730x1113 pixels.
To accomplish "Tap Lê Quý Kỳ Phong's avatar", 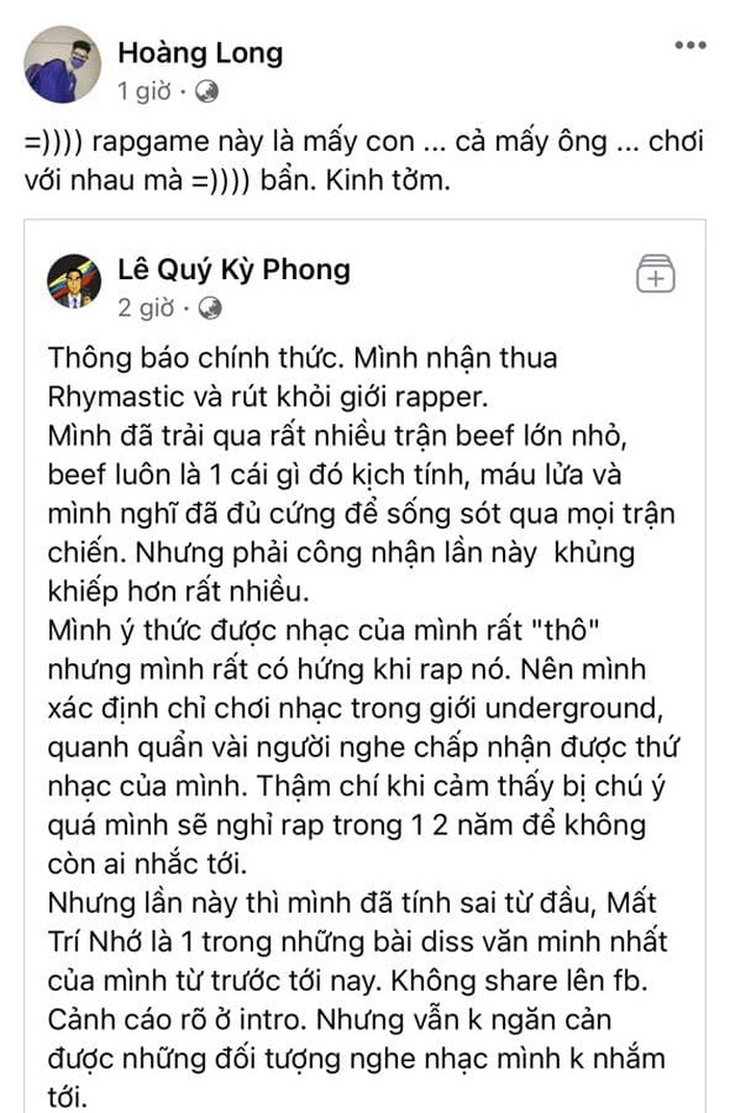I will click(x=76, y=282).
